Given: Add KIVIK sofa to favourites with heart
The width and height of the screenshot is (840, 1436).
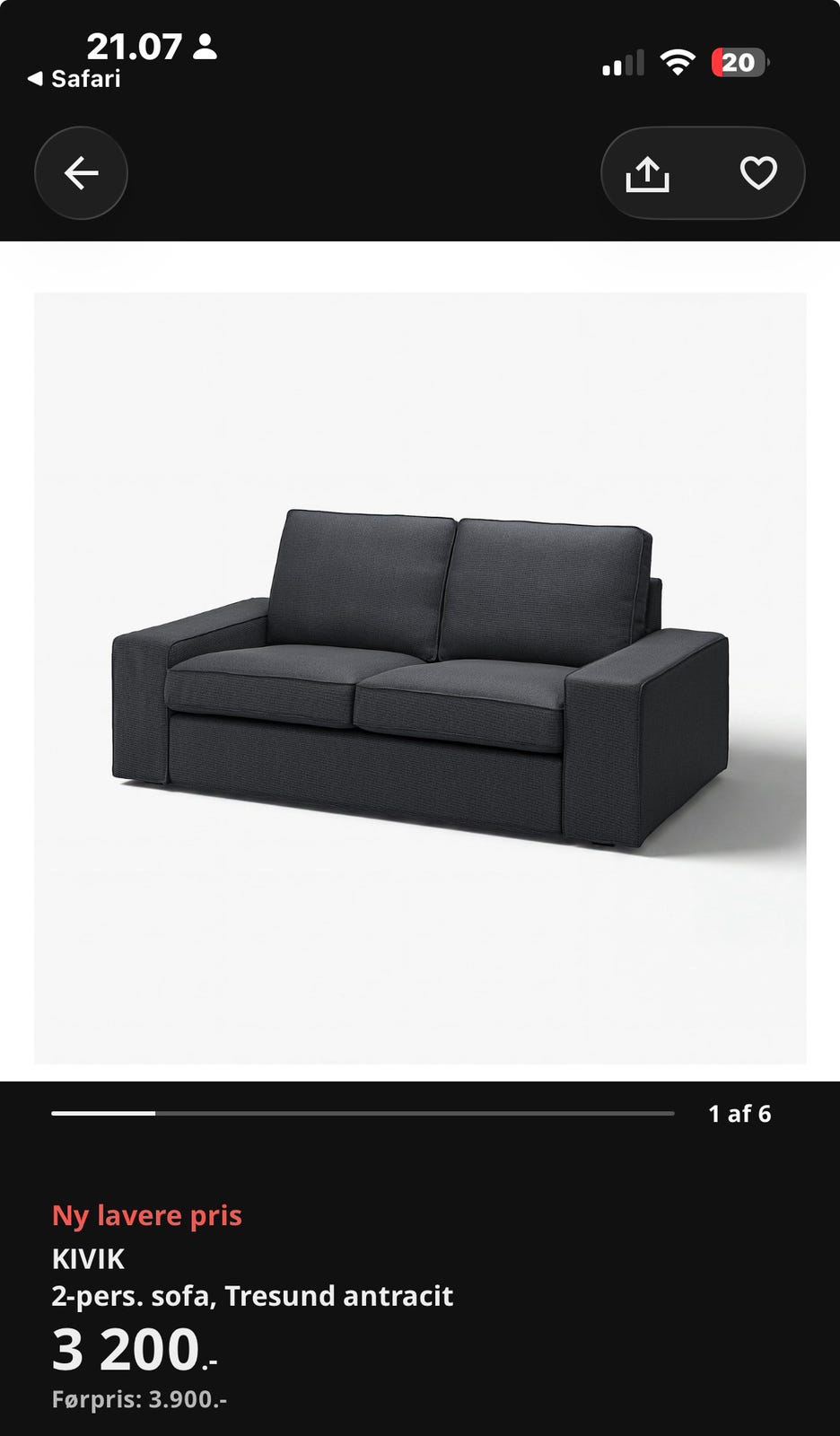Looking at the screenshot, I should 758,173.
